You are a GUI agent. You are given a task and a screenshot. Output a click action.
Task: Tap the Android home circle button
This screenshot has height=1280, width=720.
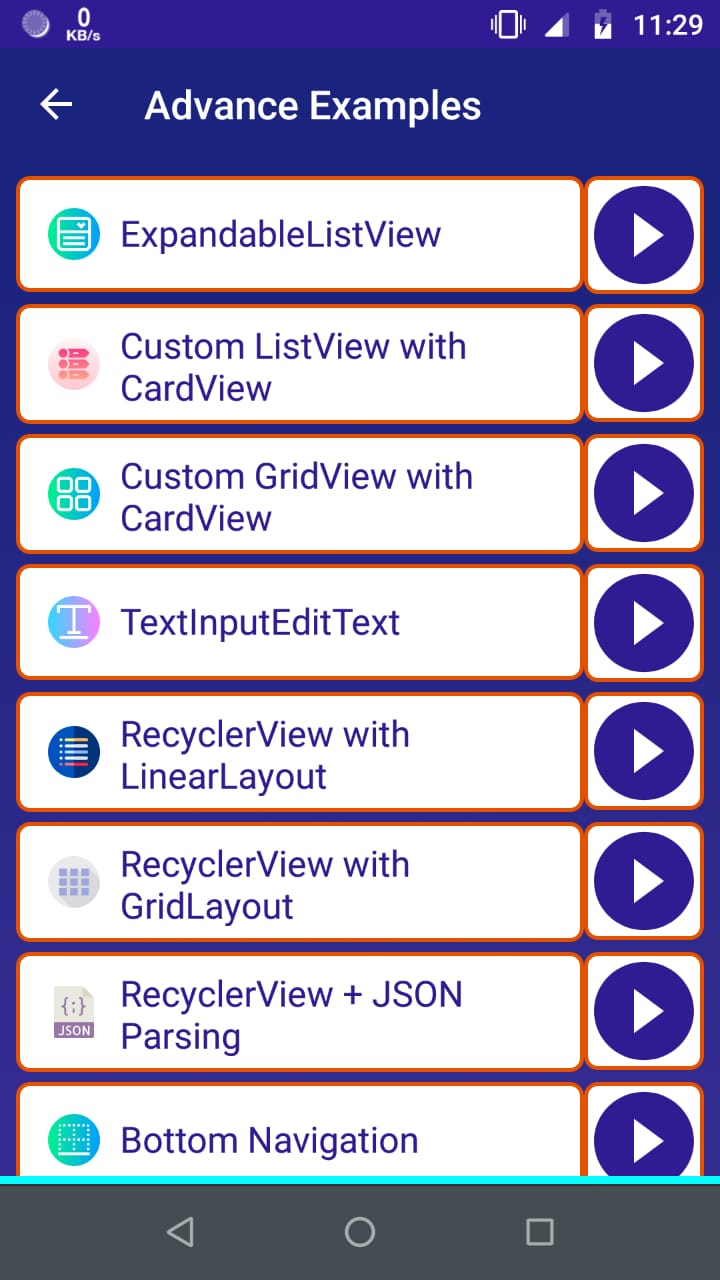tap(360, 1232)
